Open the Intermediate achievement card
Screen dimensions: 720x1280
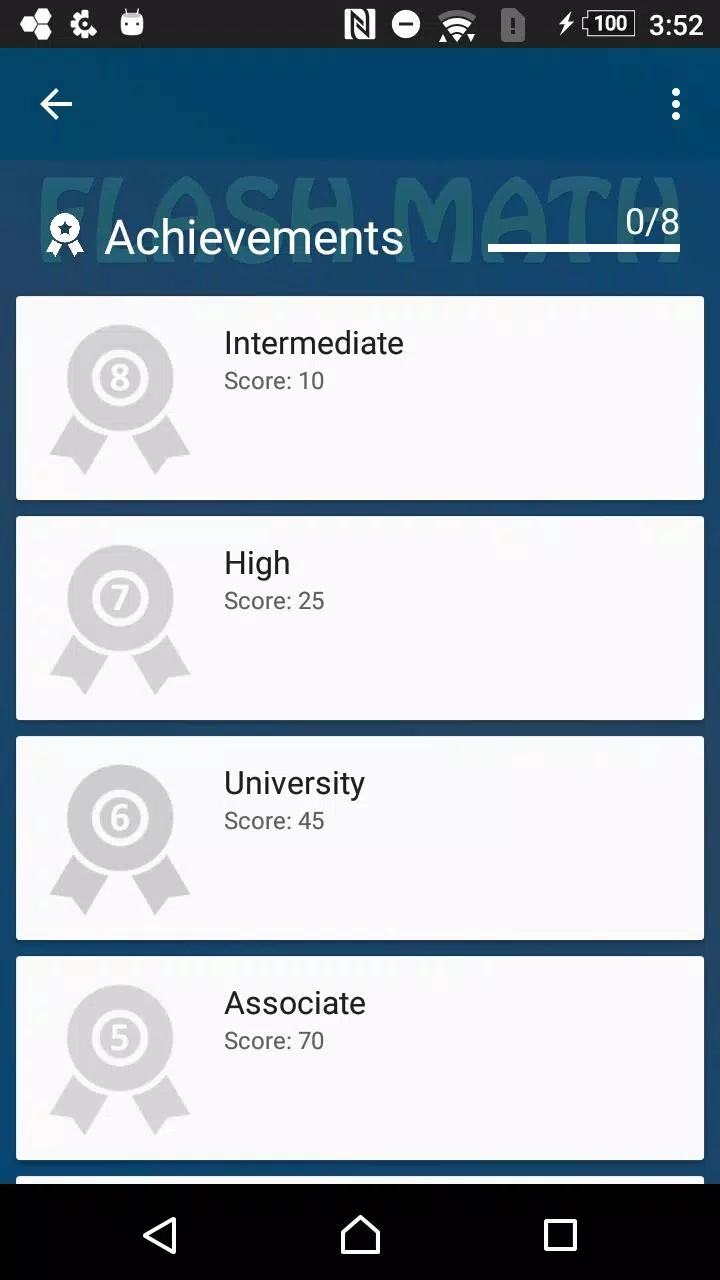click(x=360, y=398)
